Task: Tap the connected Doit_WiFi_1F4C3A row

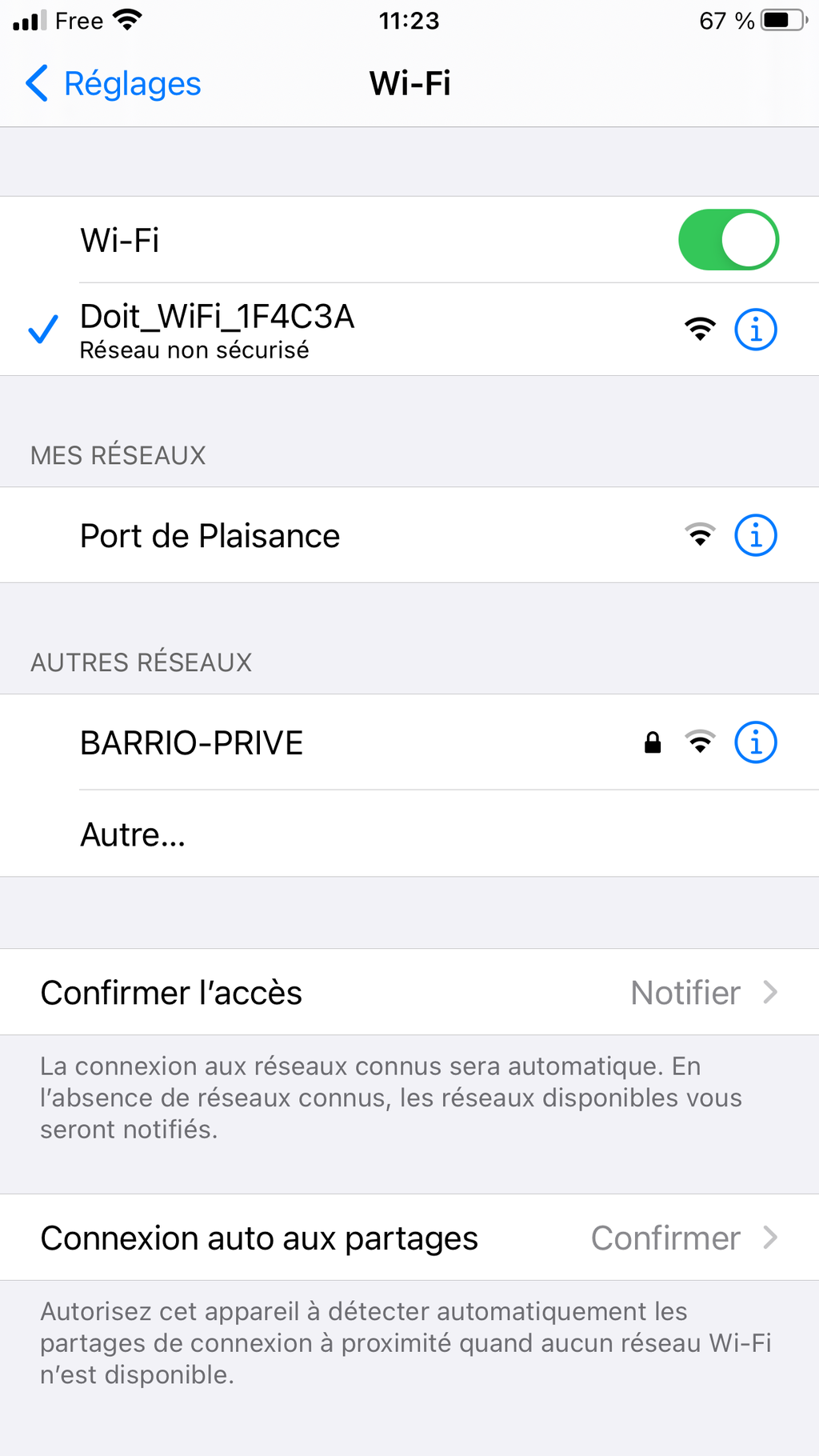Action: (x=409, y=330)
